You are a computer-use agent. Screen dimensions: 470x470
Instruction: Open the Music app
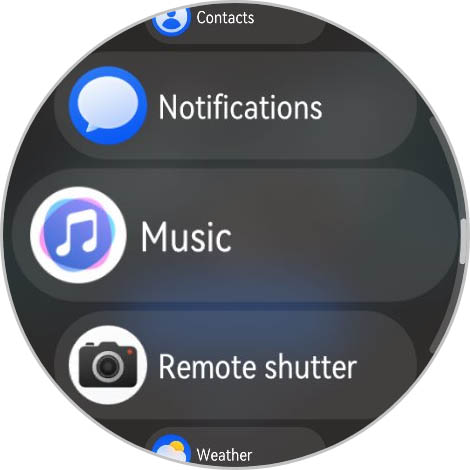pos(237,235)
